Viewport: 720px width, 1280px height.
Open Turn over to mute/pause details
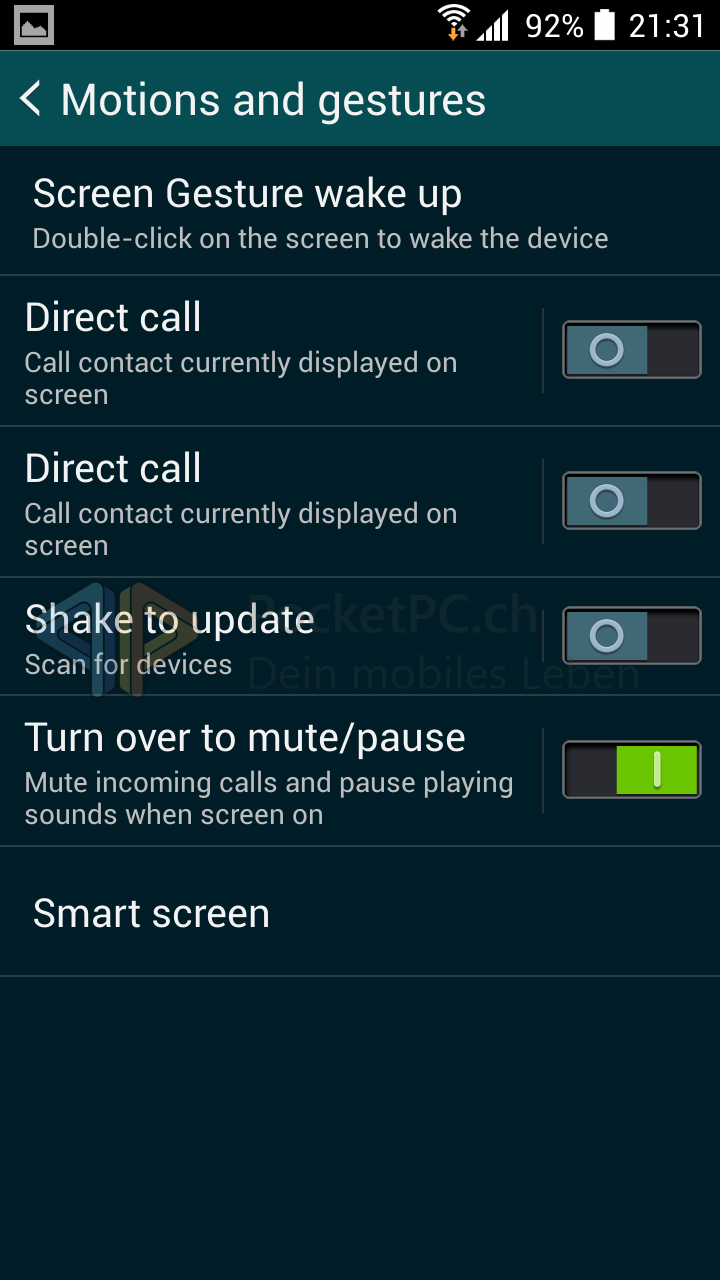point(270,771)
